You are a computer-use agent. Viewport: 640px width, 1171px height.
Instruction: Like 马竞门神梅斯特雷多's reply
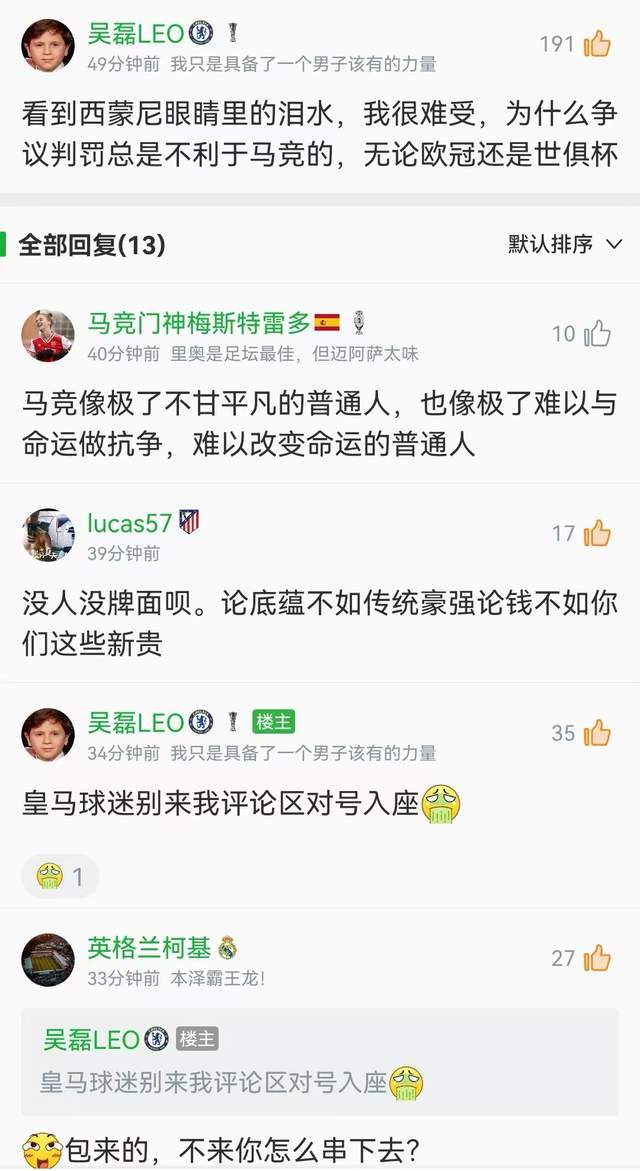coord(597,334)
